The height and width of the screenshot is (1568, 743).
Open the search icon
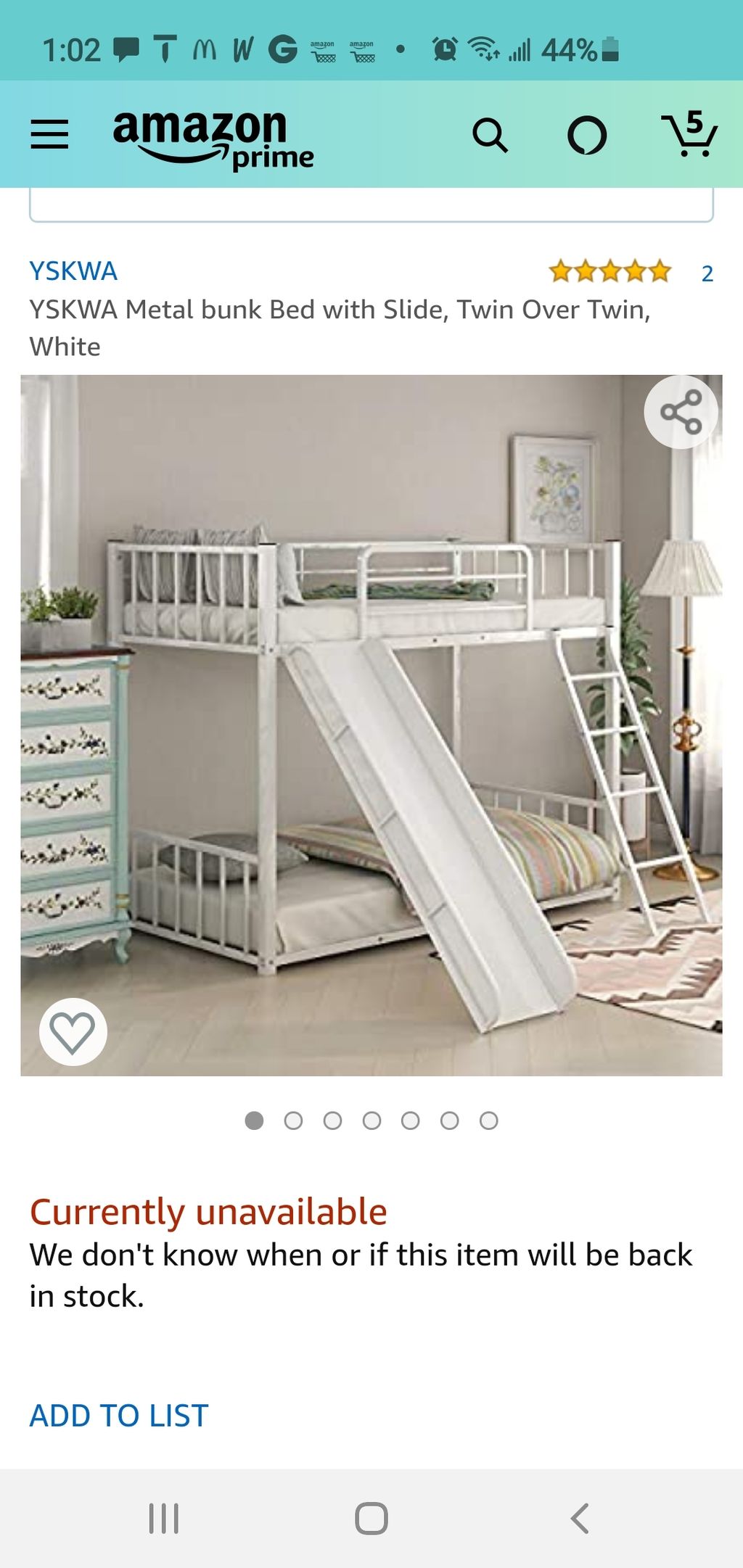click(x=490, y=135)
